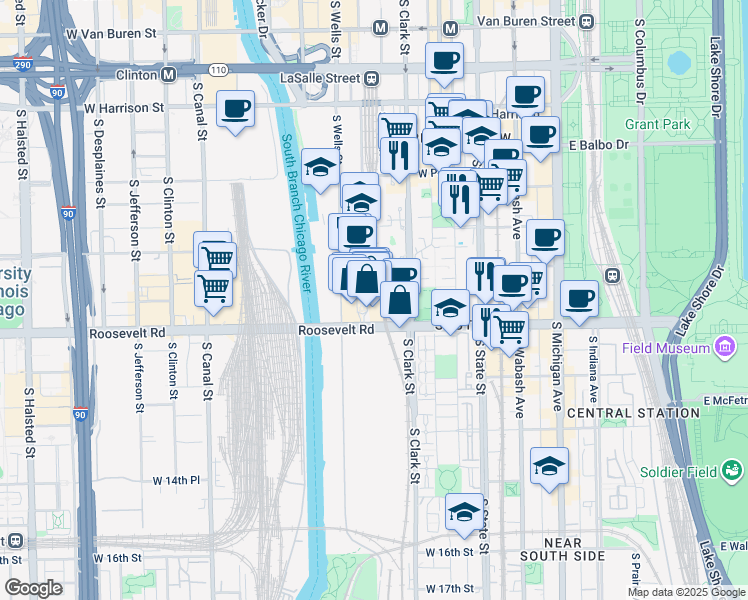
Task: Select the shopping bag marker at Roosevelt and Clark
Action: [400, 304]
